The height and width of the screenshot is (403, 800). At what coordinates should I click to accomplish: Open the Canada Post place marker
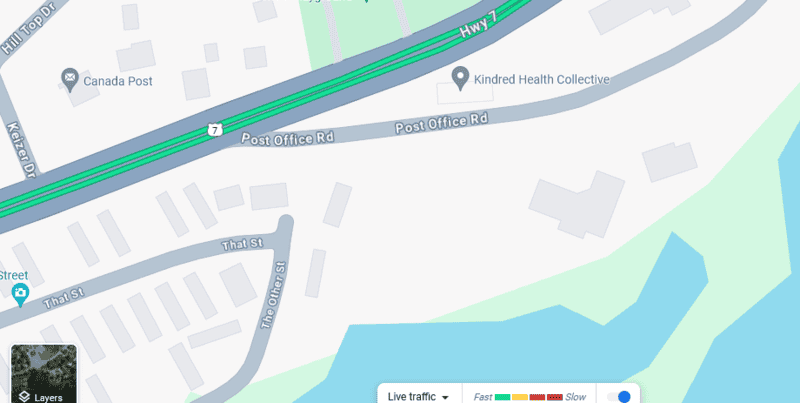click(x=70, y=77)
